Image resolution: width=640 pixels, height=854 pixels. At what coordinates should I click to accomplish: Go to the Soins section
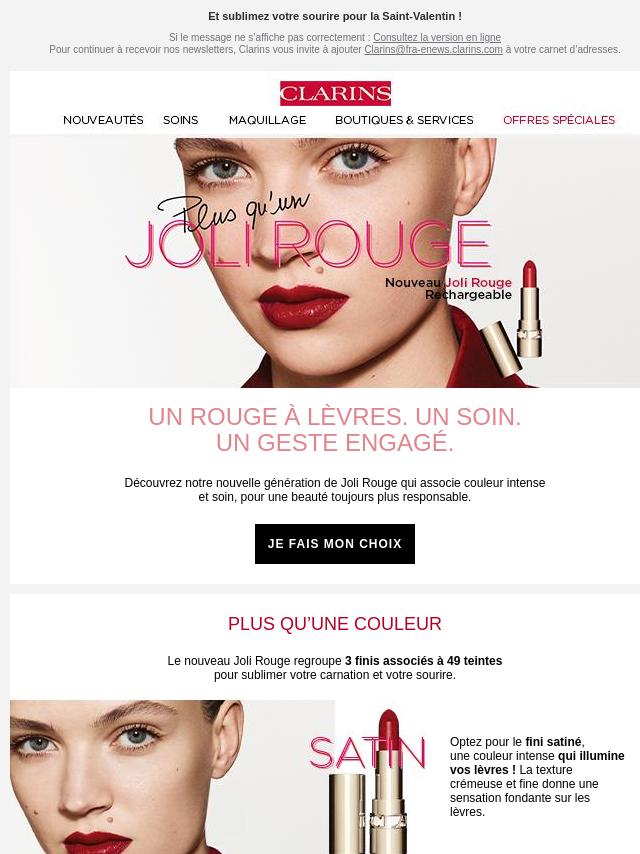[180, 120]
